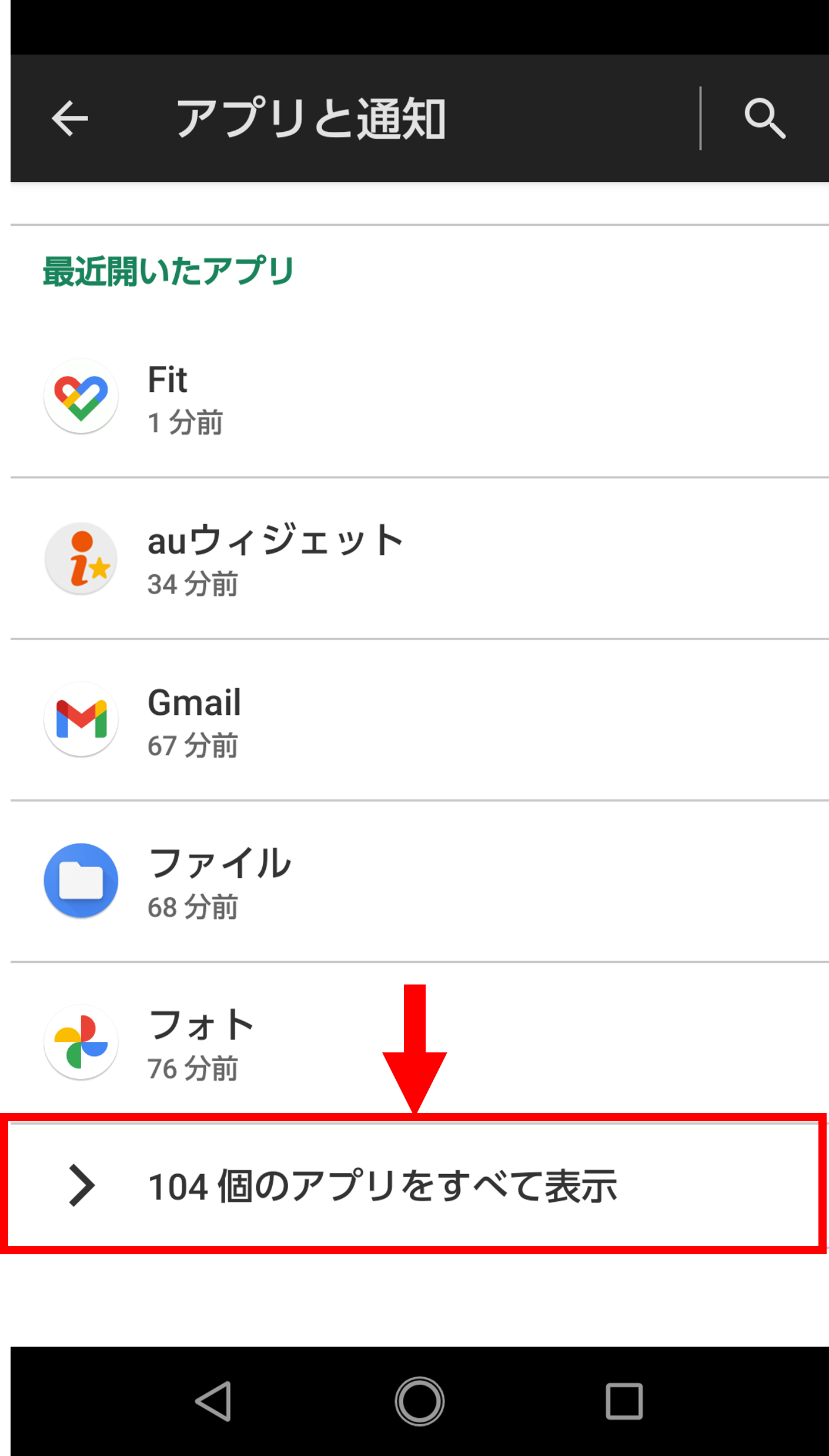Tap the フォト app row
Screen dimensions: 829x1456
click(420, 1042)
